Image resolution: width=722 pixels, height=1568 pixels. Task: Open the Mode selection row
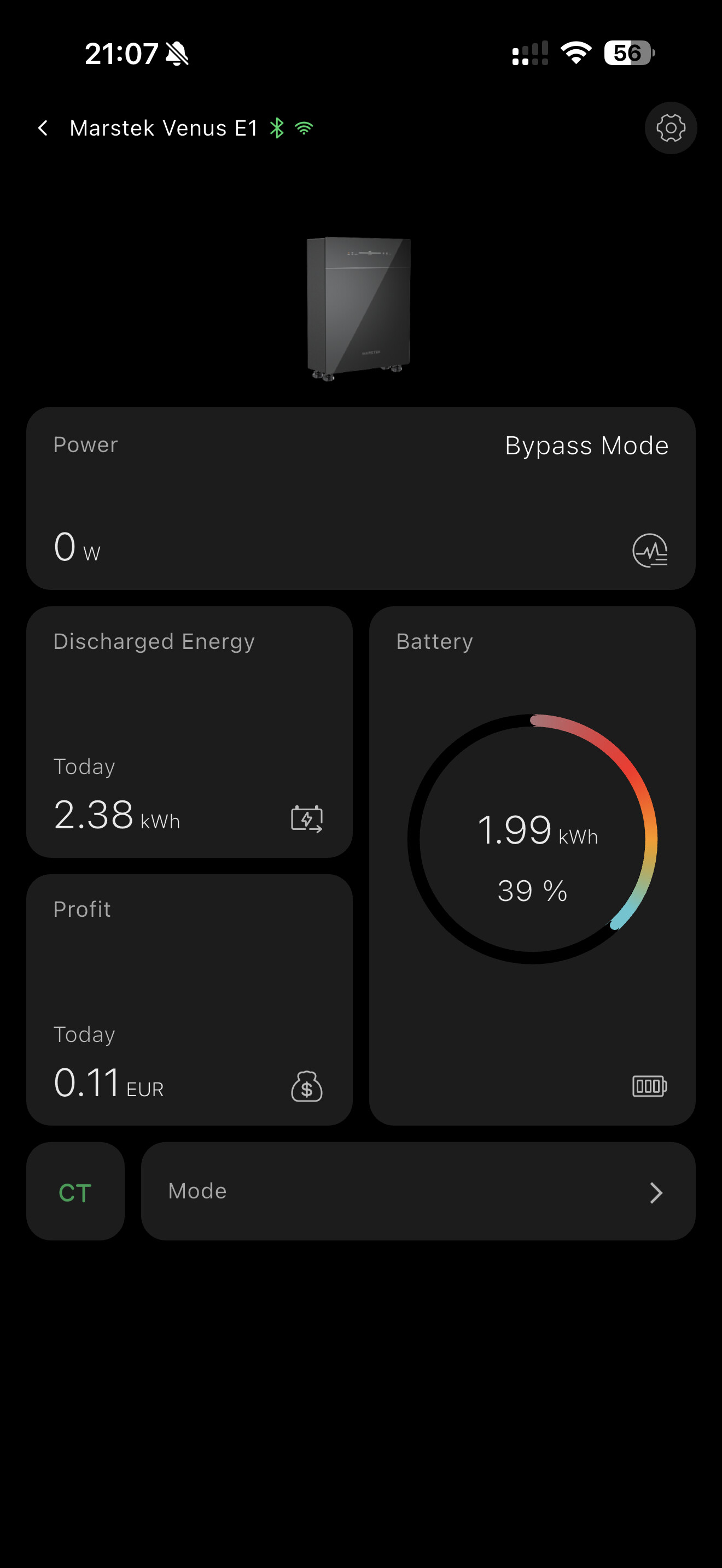(418, 1191)
